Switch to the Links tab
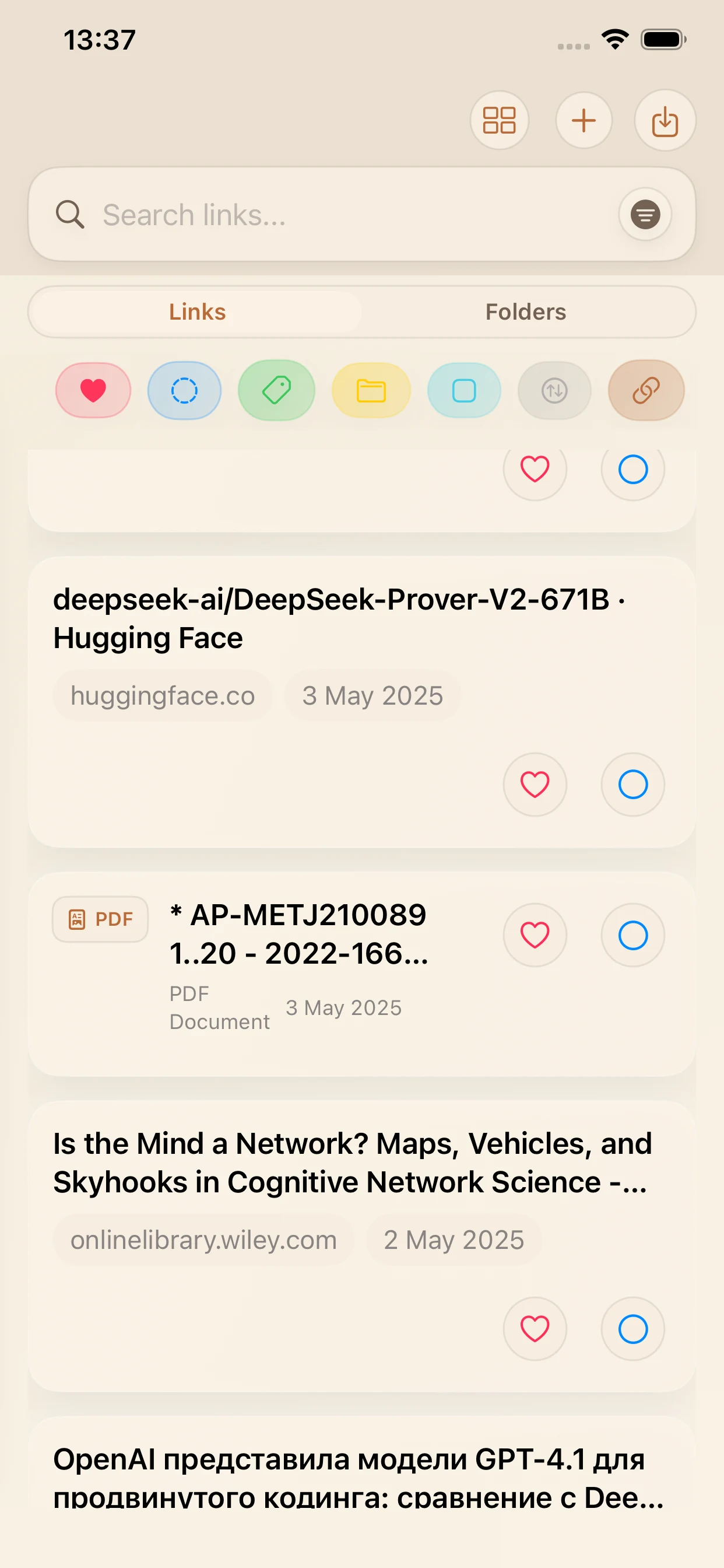 click(197, 311)
